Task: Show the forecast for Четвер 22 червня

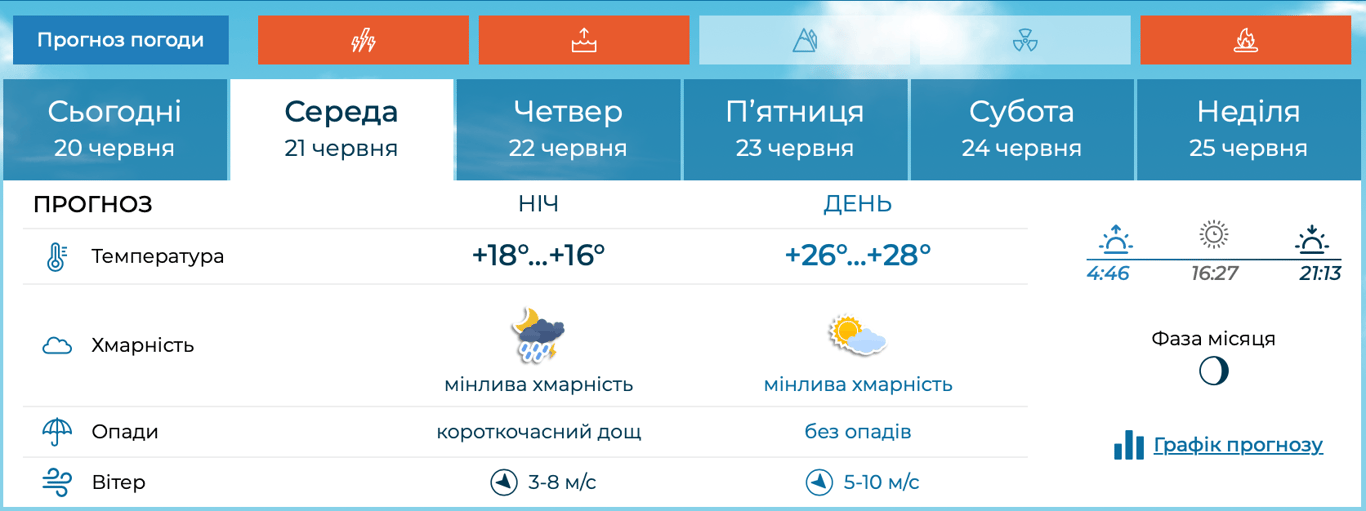Action: pyautogui.click(x=568, y=129)
